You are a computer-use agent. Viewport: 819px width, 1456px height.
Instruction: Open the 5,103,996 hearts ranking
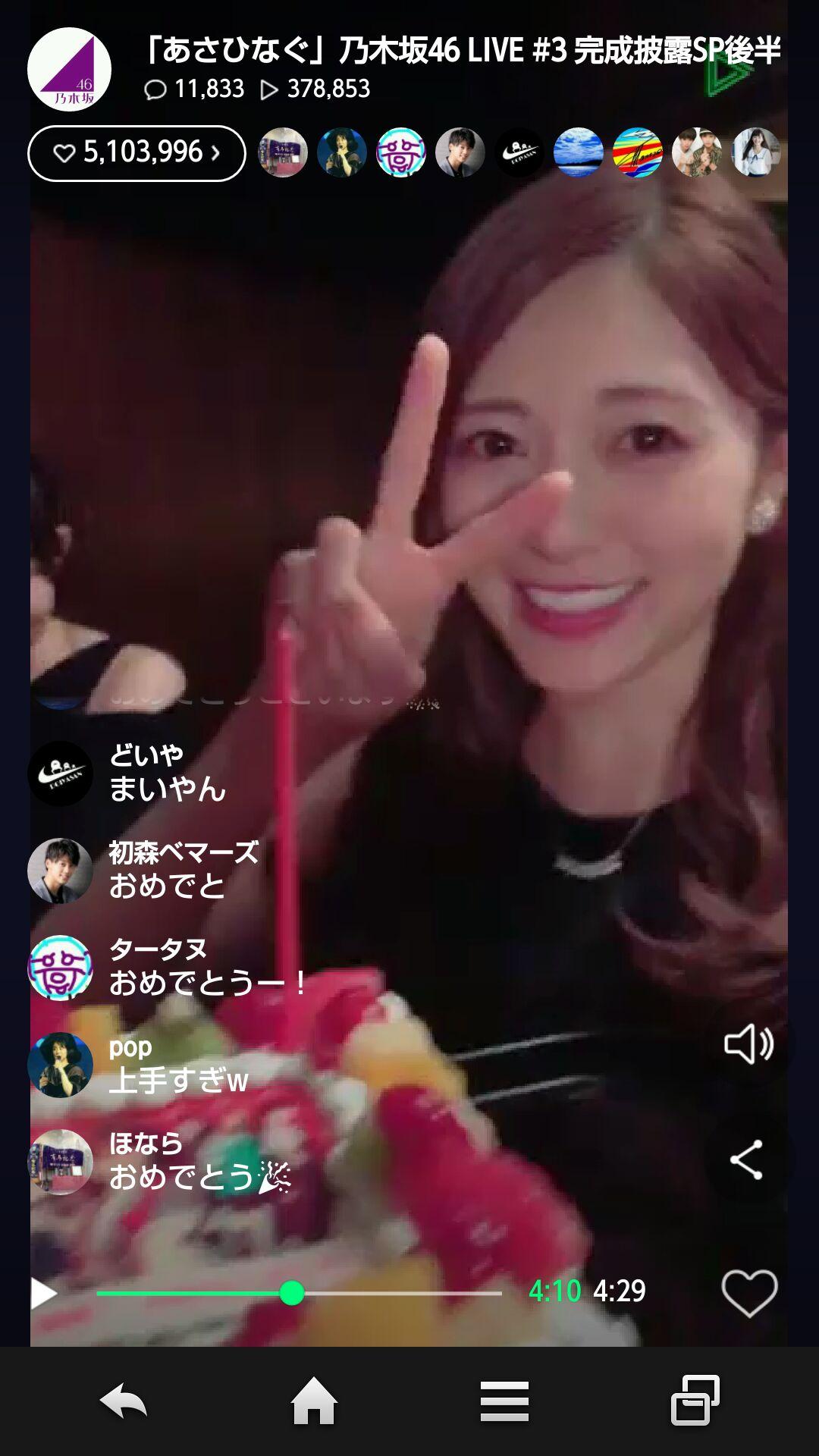[x=136, y=153]
